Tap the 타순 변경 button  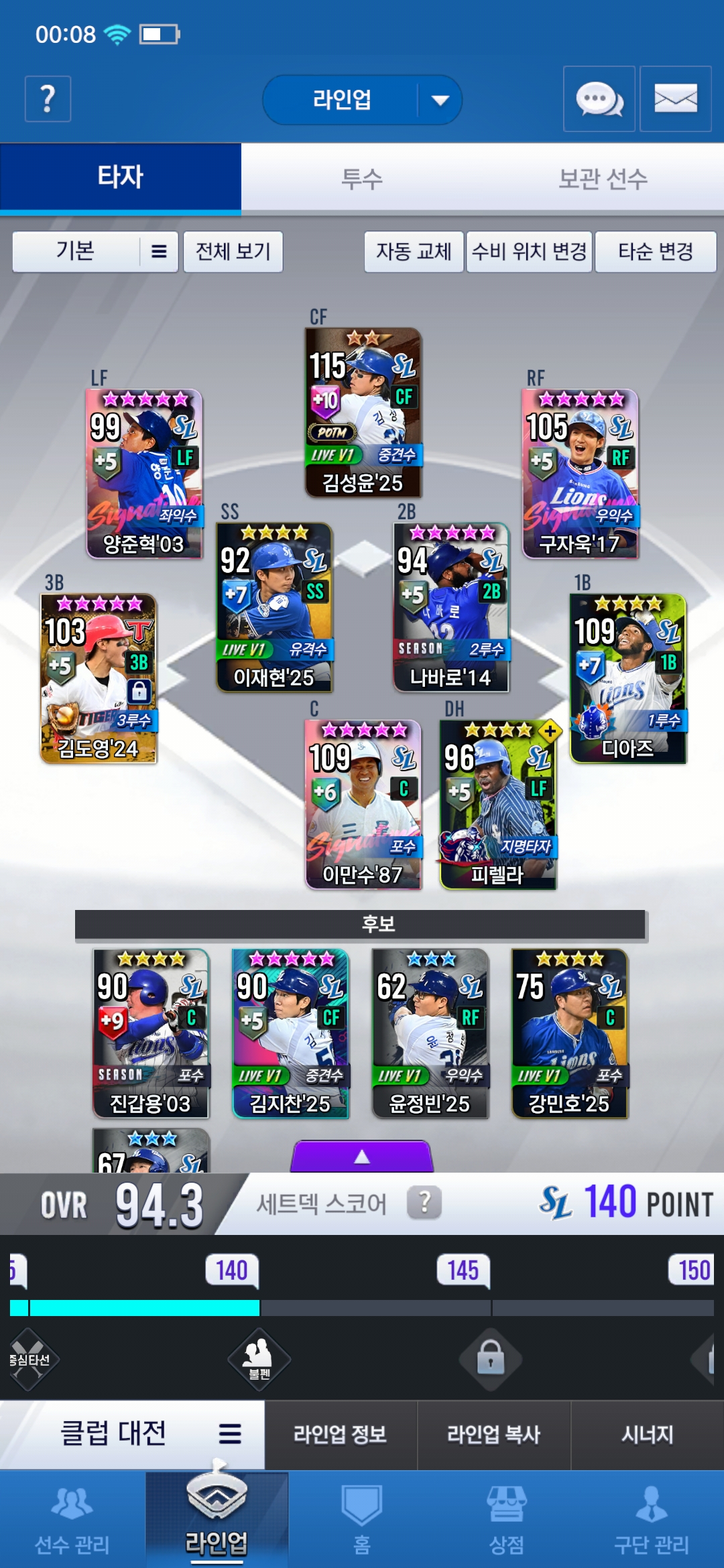point(655,252)
